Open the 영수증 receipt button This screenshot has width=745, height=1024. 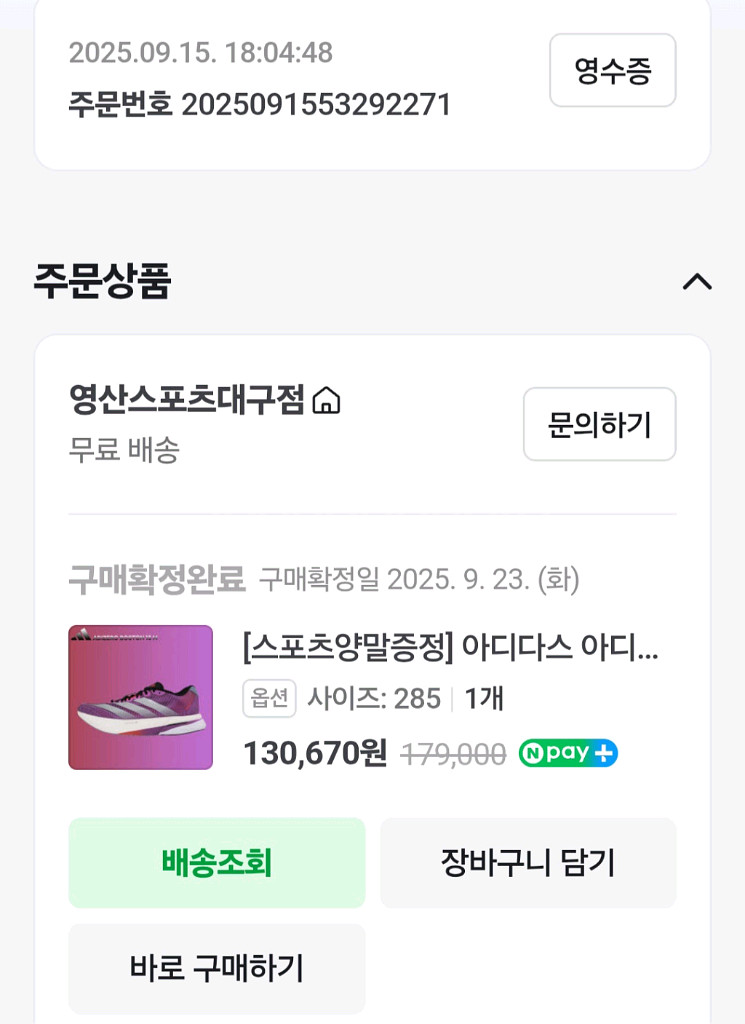click(x=611, y=70)
